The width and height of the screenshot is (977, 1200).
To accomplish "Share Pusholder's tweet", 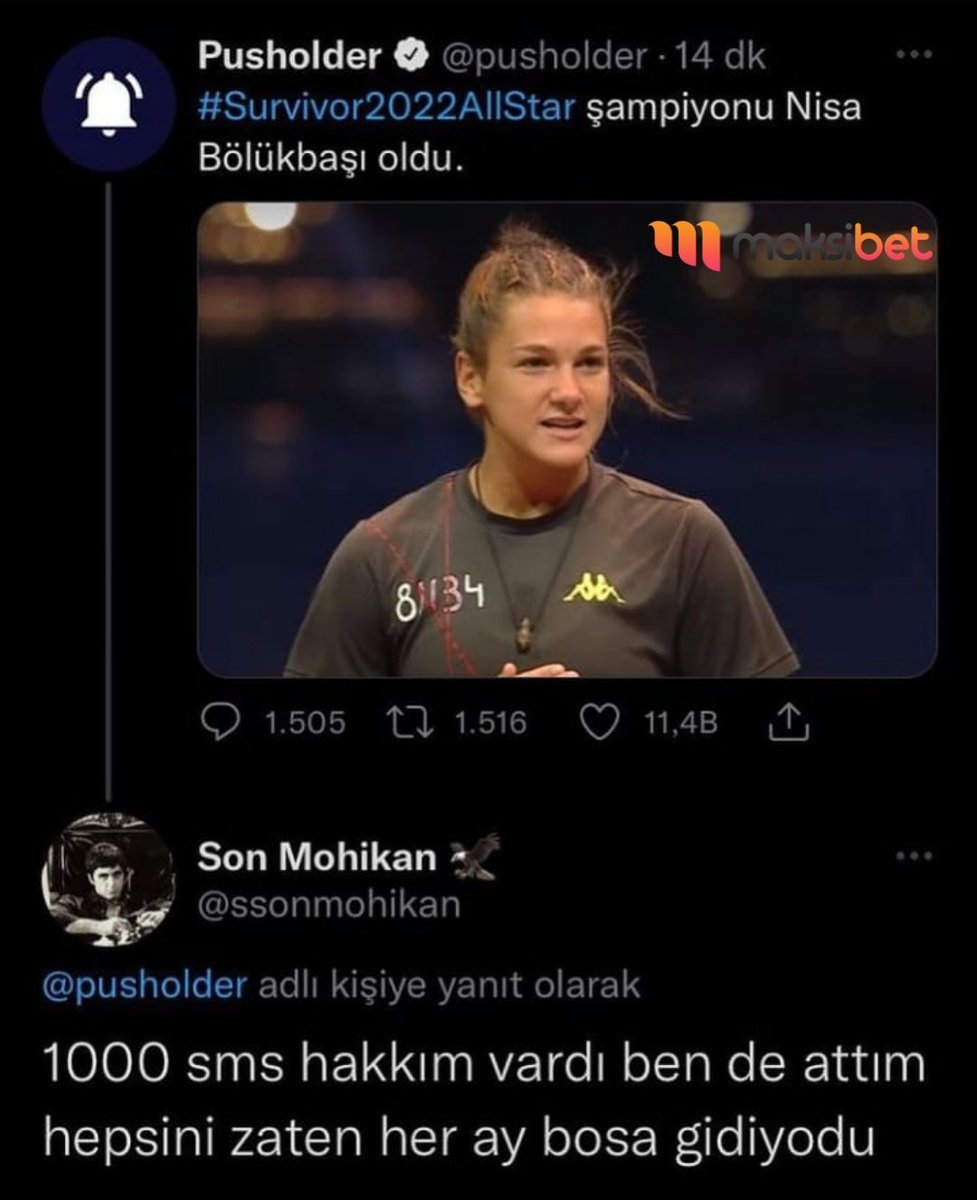I will tap(788, 723).
